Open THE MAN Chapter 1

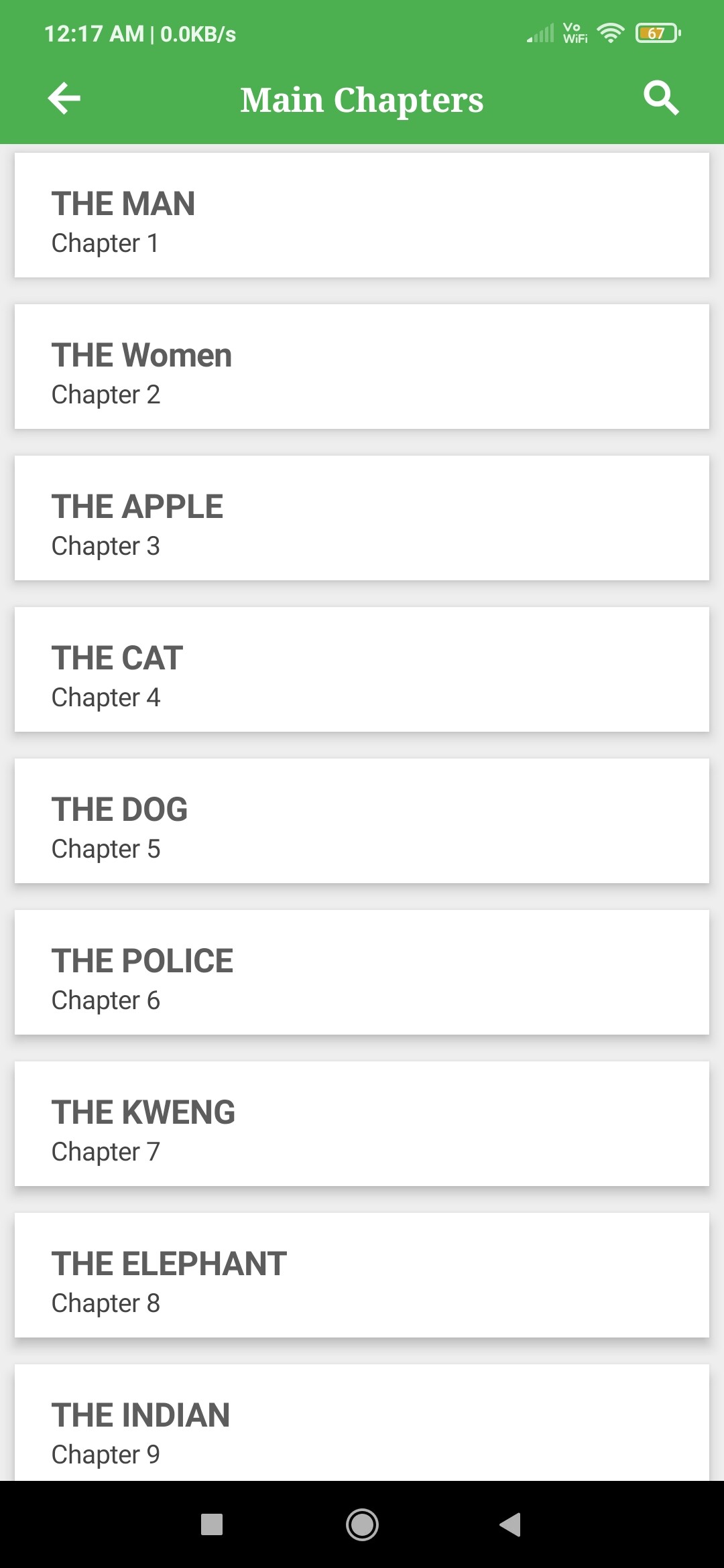(x=362, y=215)
